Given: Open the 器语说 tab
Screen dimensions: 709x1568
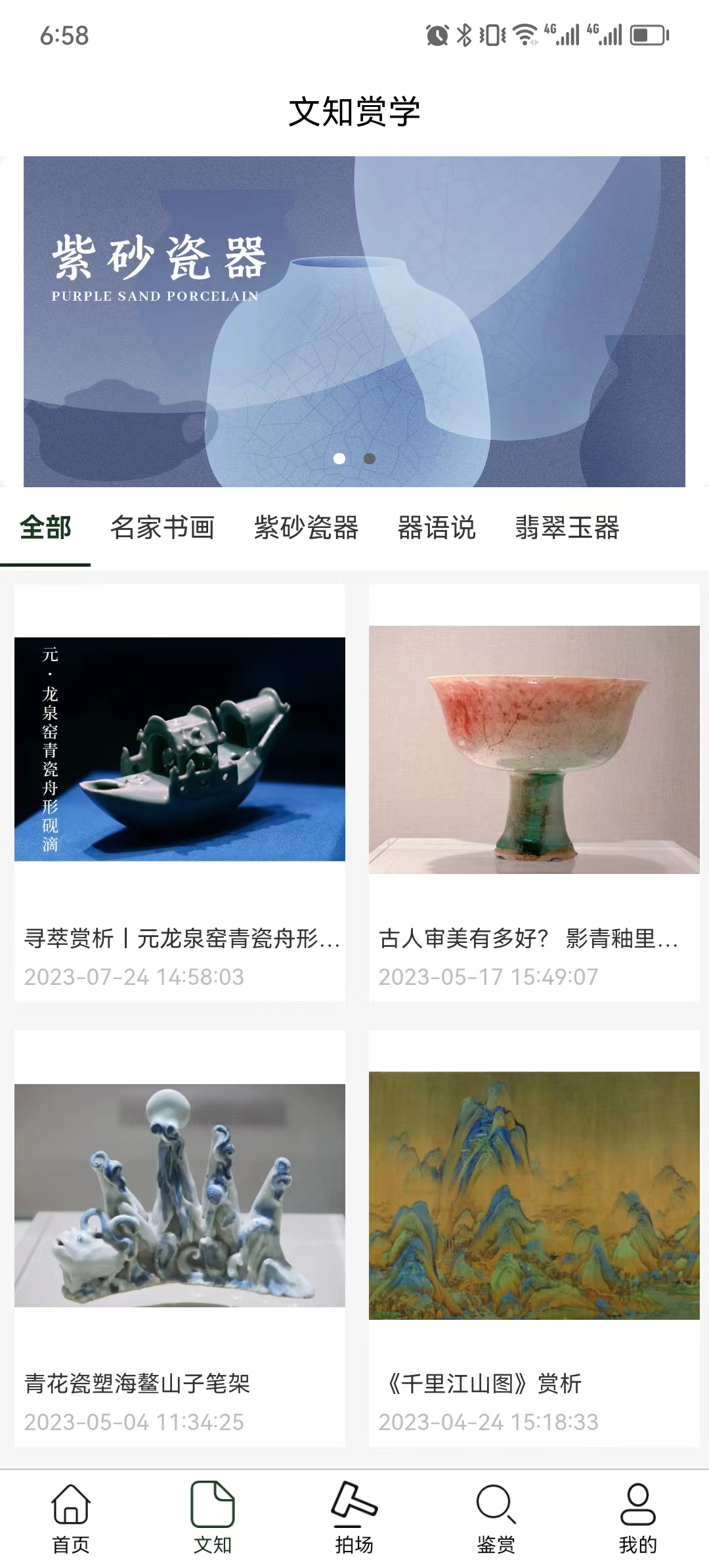Looking at the screenshot, I should pyautogui.click(x=437, y=527).
